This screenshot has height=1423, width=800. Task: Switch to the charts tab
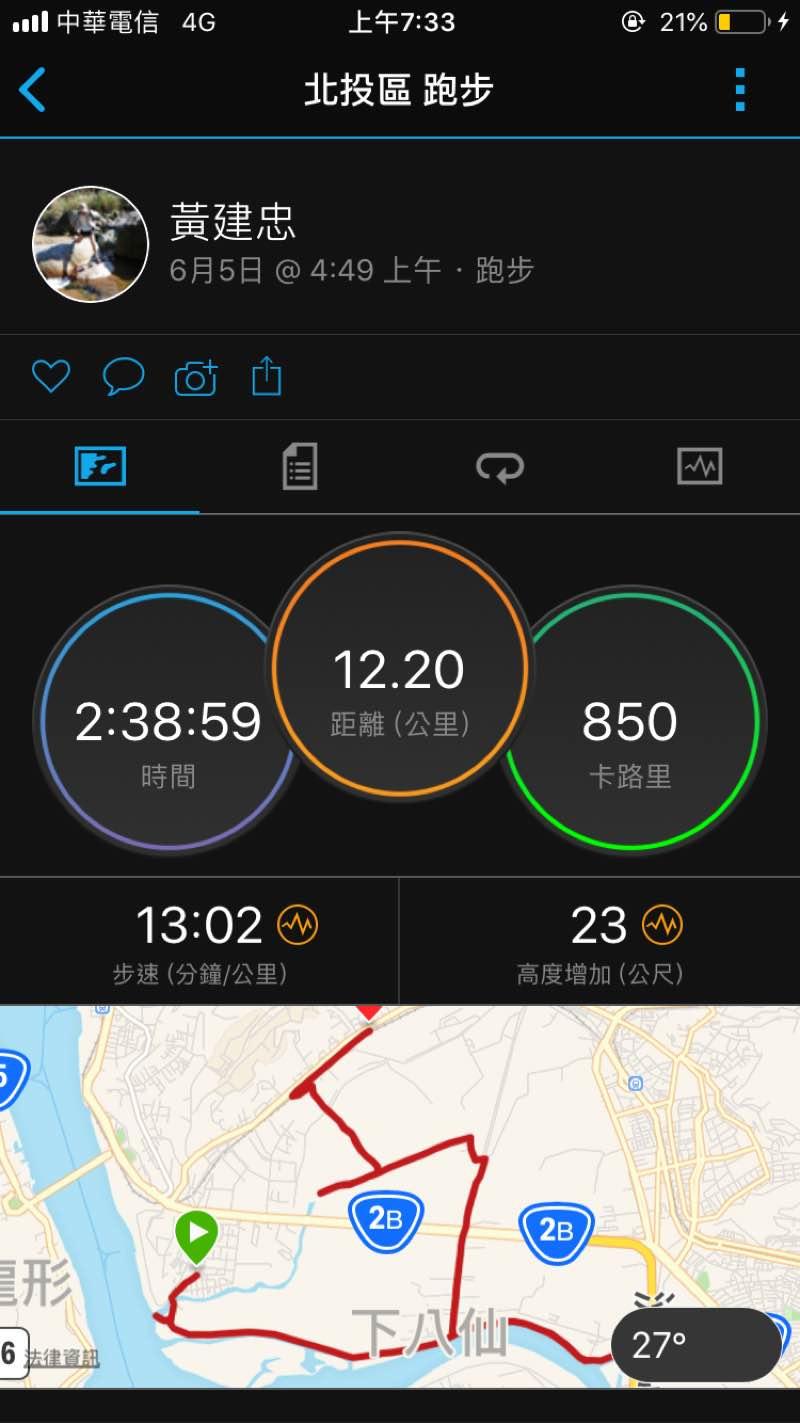click(x=699, y=466)
